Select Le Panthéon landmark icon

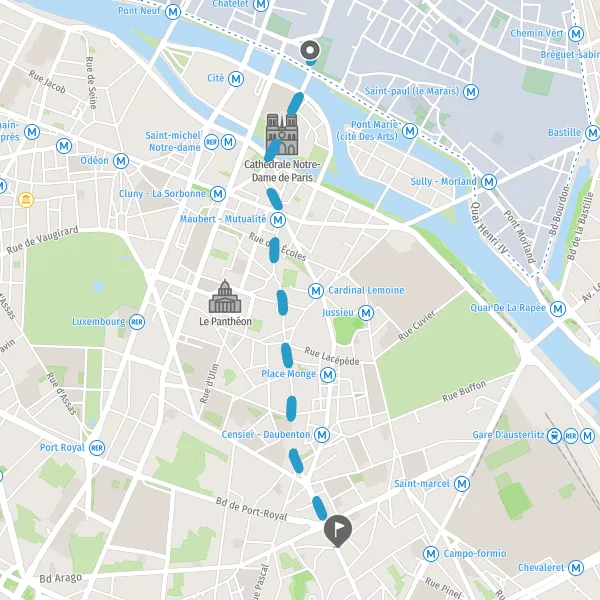click(225, 297)
